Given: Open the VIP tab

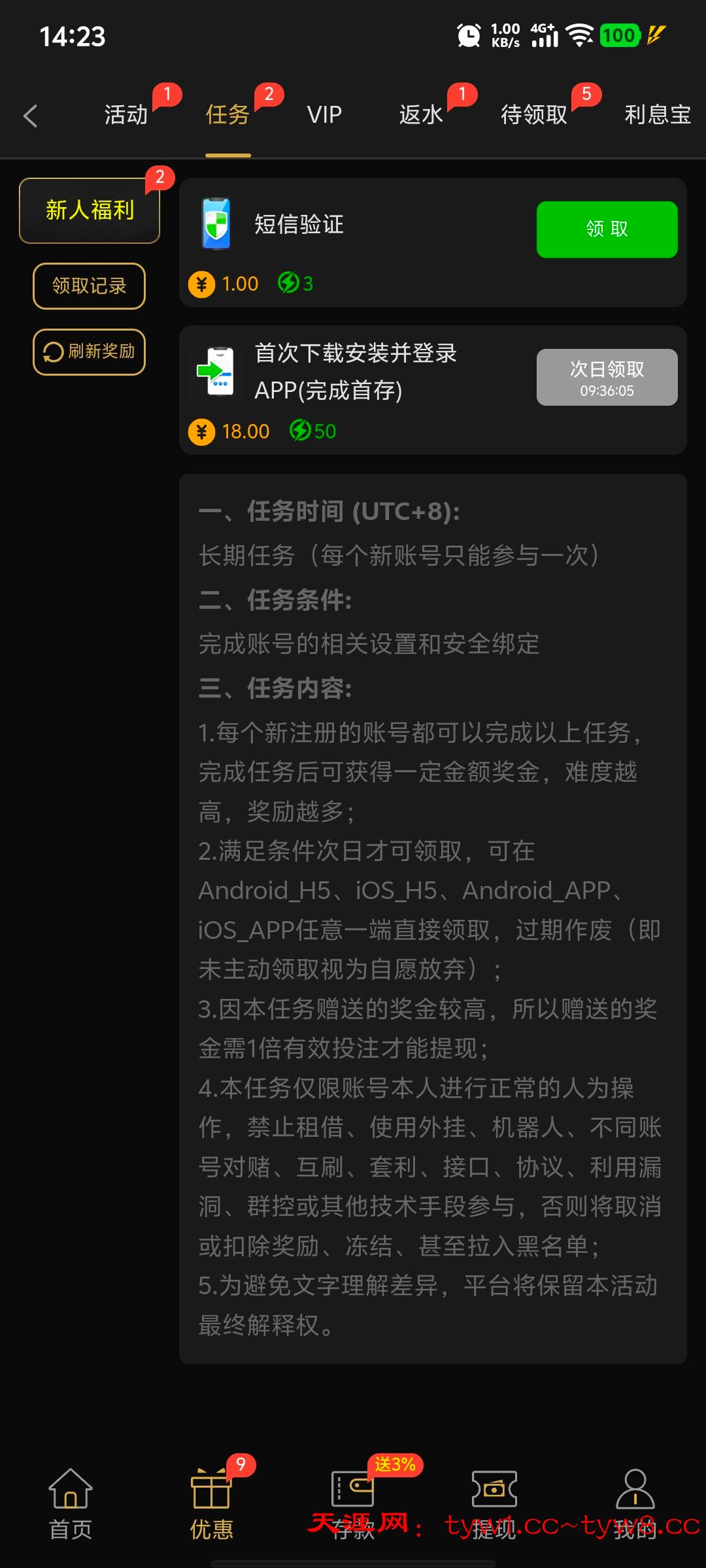Looking at the screenshot, I should click(324, 115).
